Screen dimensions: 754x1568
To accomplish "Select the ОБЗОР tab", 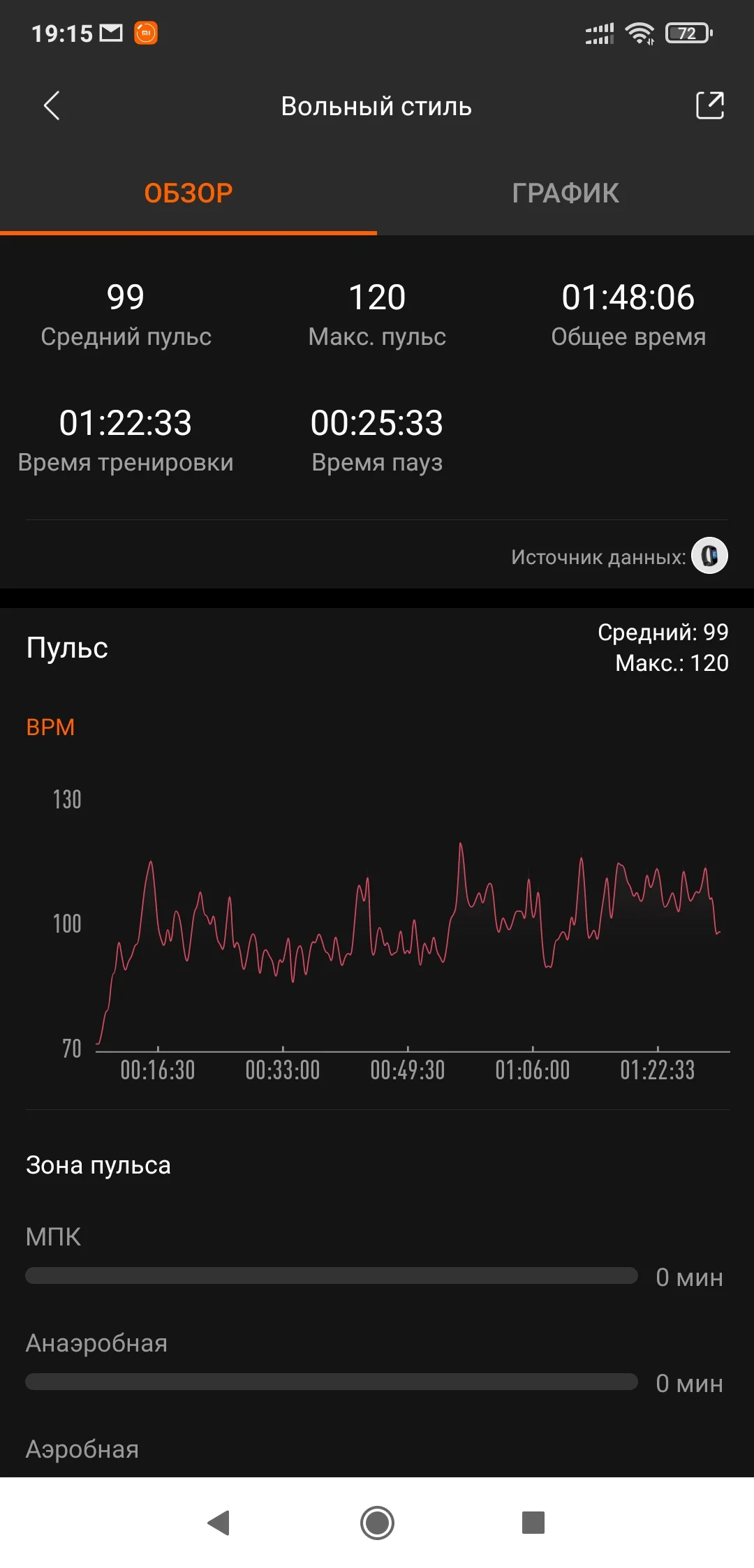I will 187,193.
